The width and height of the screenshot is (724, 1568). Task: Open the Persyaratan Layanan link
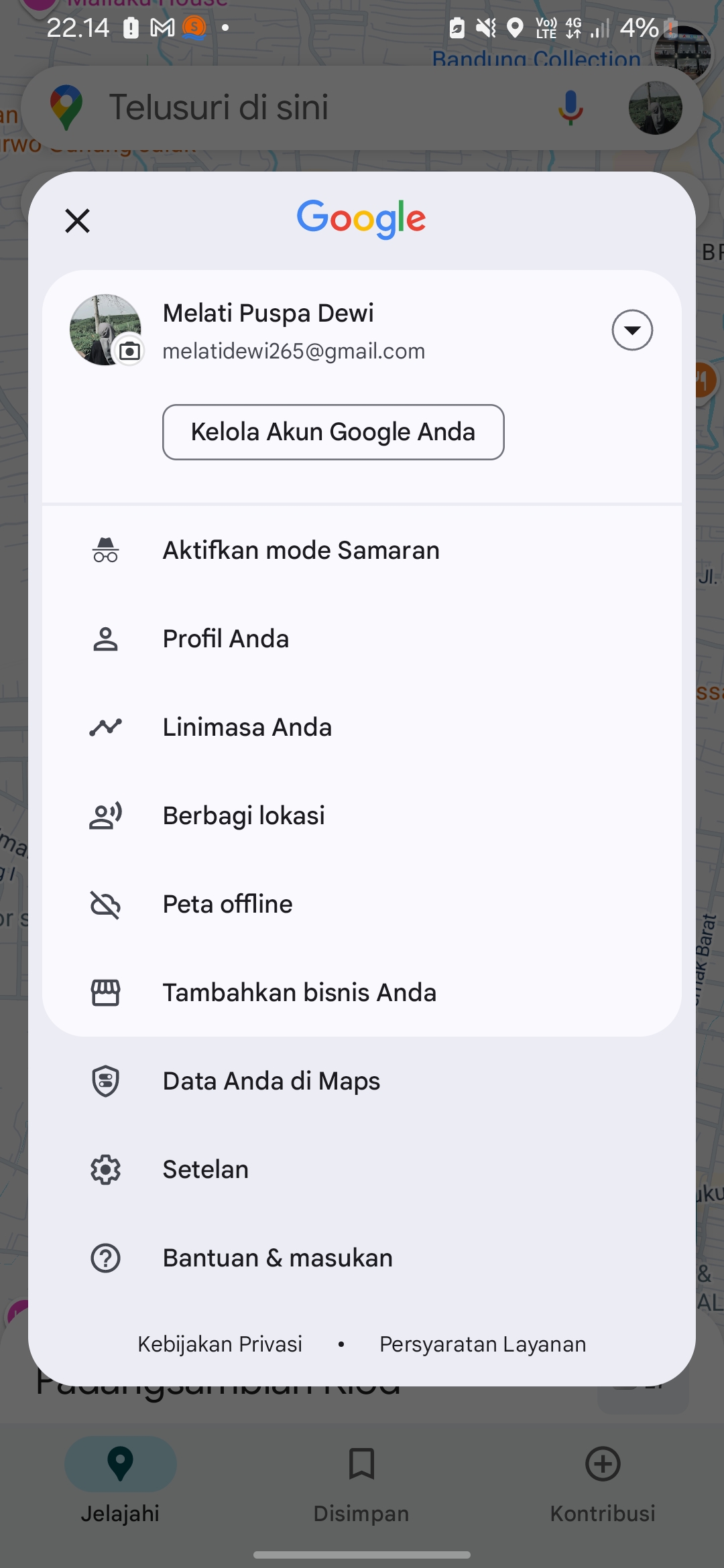(483, 1344)
